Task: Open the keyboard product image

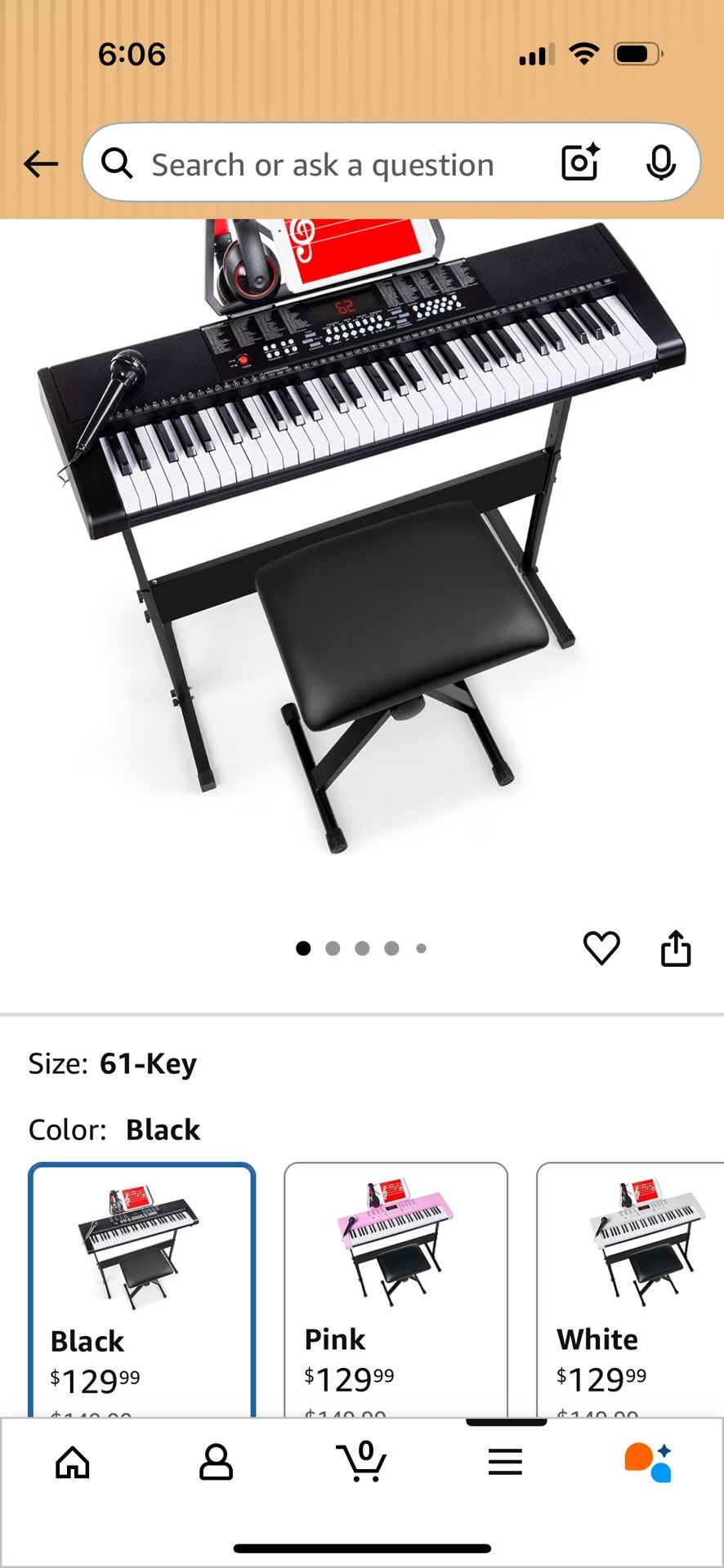Action: [x=362, y=539]
